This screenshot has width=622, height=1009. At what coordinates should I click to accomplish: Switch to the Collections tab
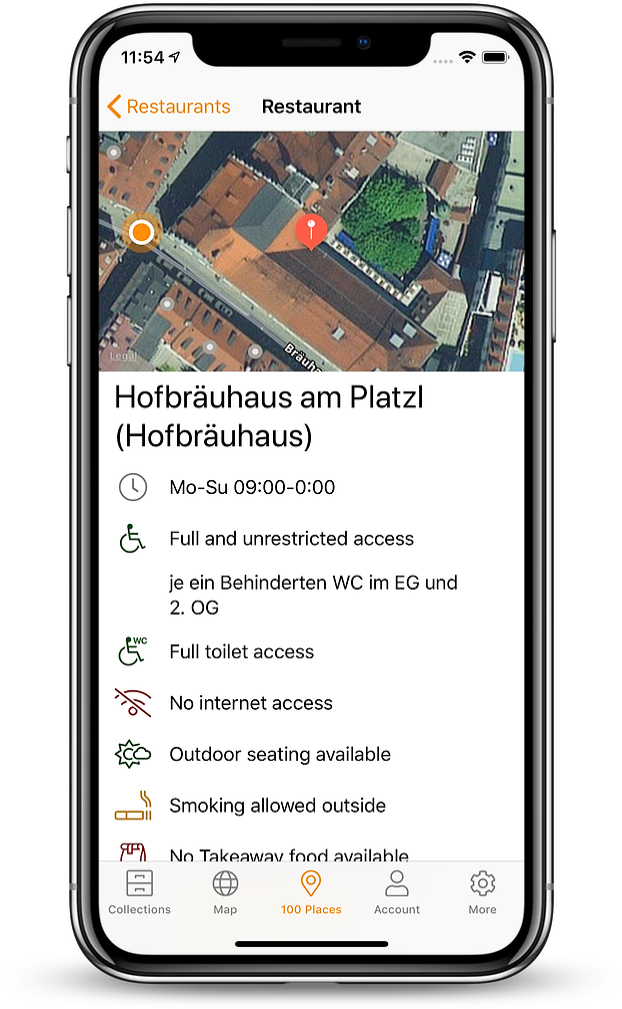click(140, 893)
